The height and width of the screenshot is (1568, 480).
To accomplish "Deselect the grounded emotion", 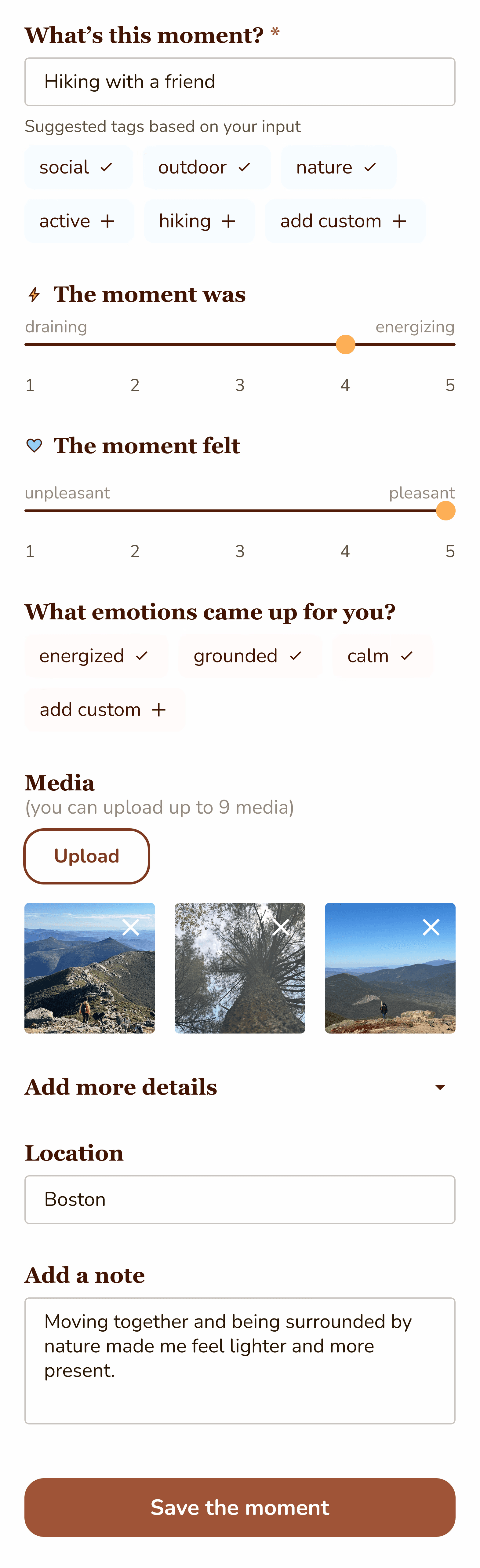I will point(250,656).
